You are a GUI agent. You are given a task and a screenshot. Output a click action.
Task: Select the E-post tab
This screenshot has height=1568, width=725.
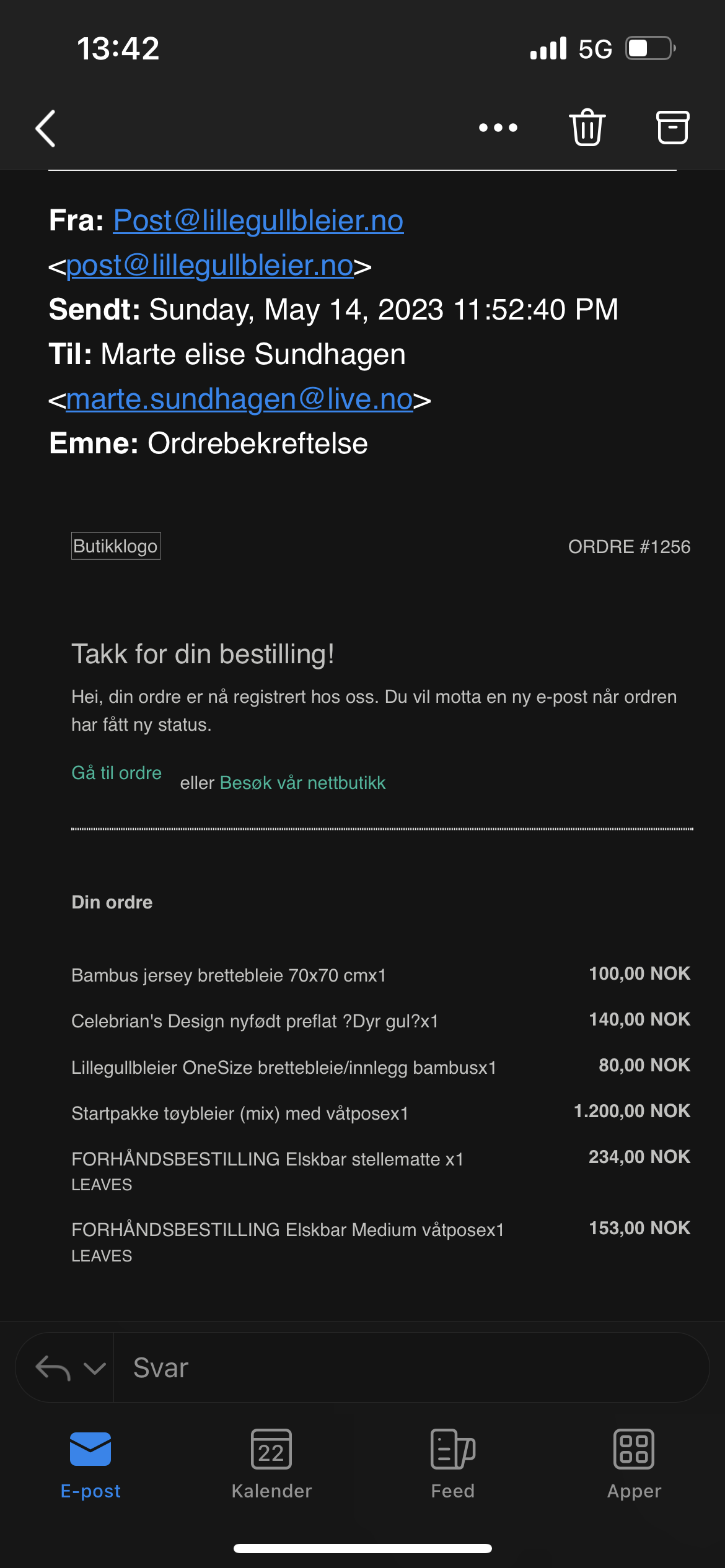click(90, 1465)
